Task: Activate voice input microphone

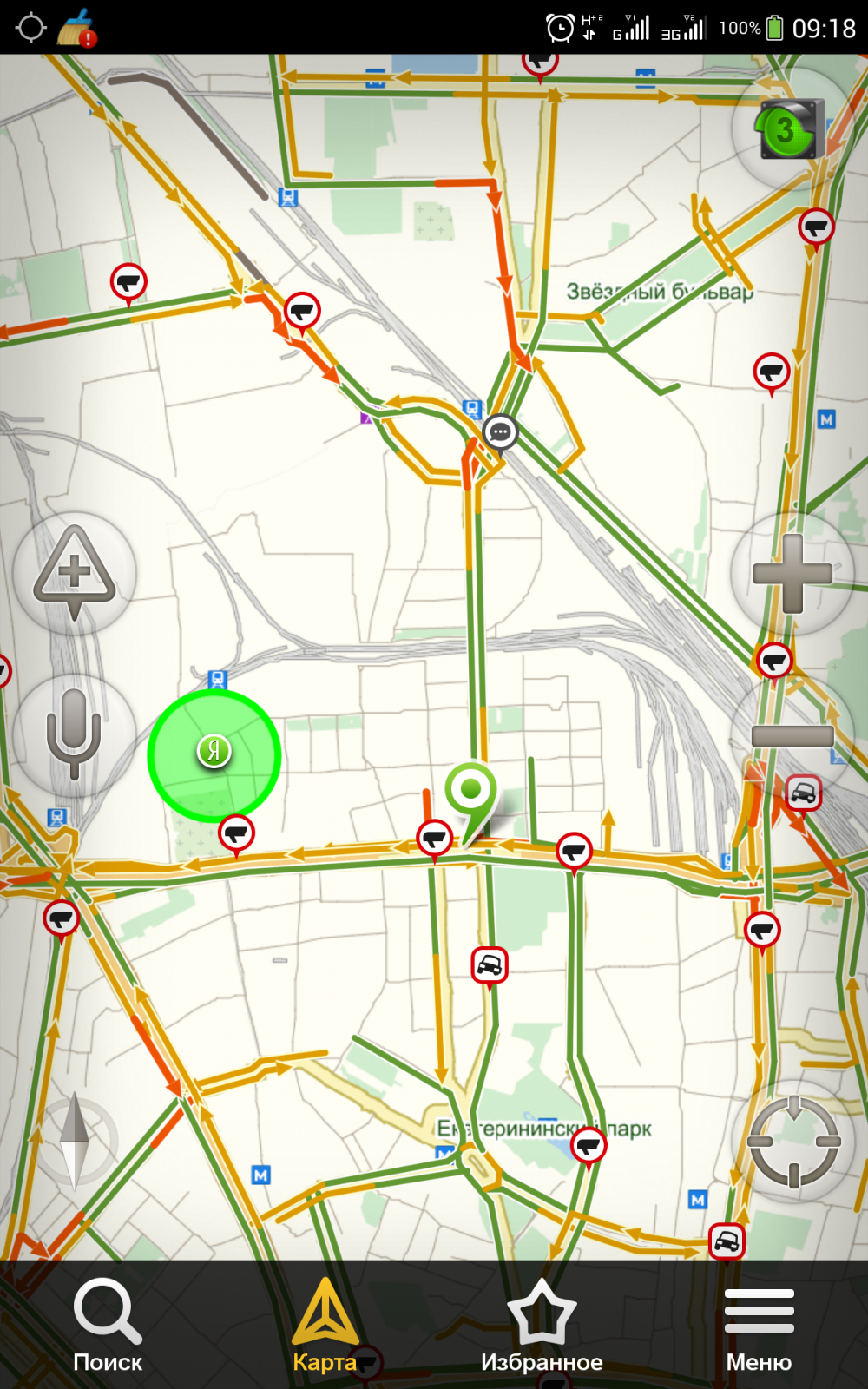Action: coord(74,735)
